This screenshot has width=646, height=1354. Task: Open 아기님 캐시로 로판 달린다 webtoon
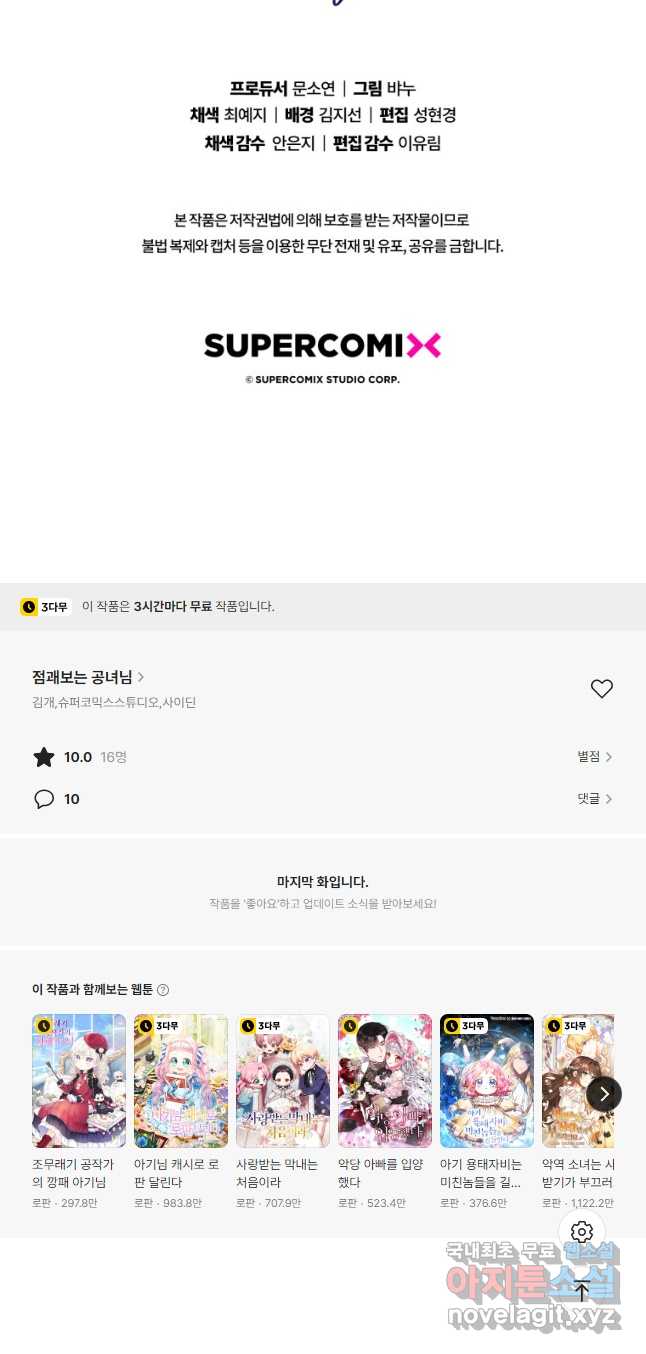point(181,1081)
